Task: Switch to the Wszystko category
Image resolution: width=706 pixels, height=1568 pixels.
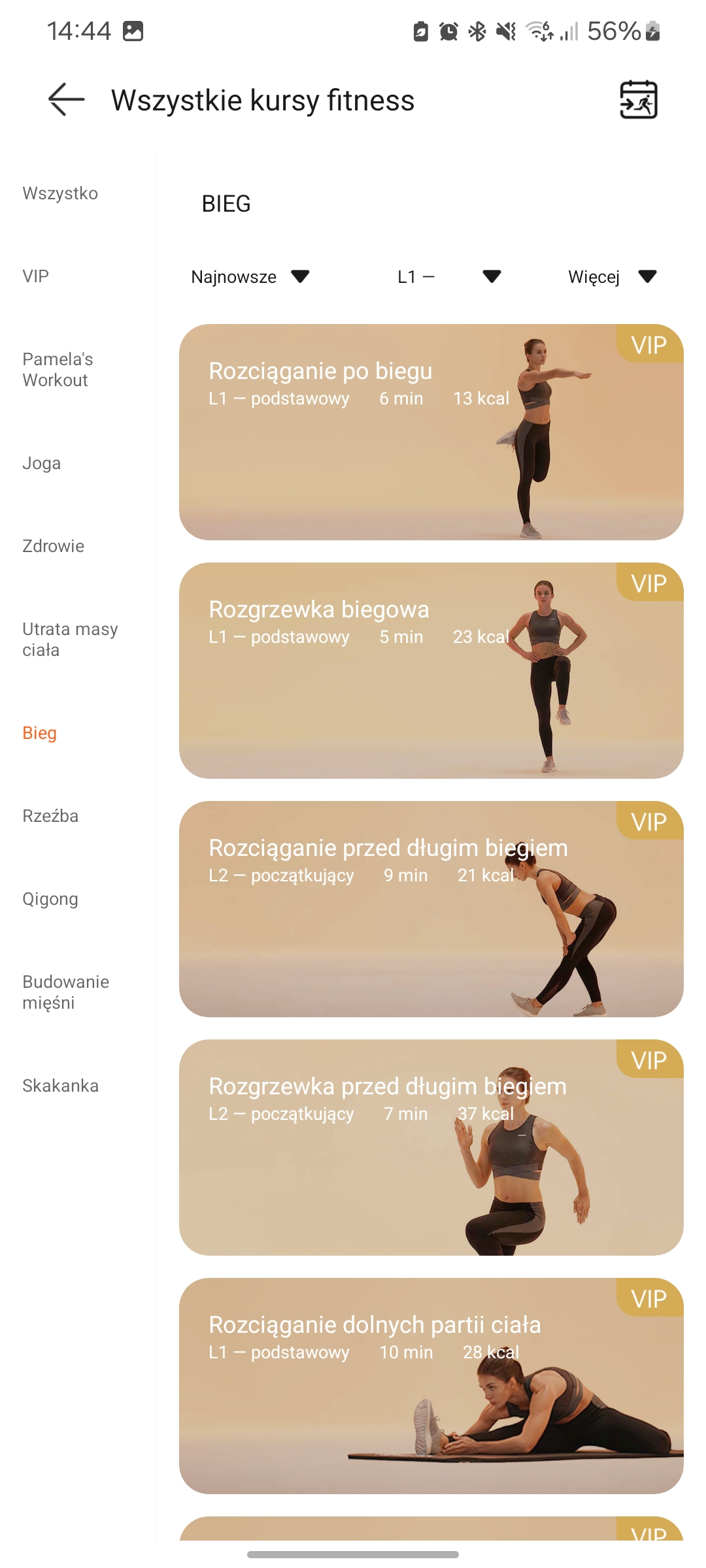Action: coord(60,193)
